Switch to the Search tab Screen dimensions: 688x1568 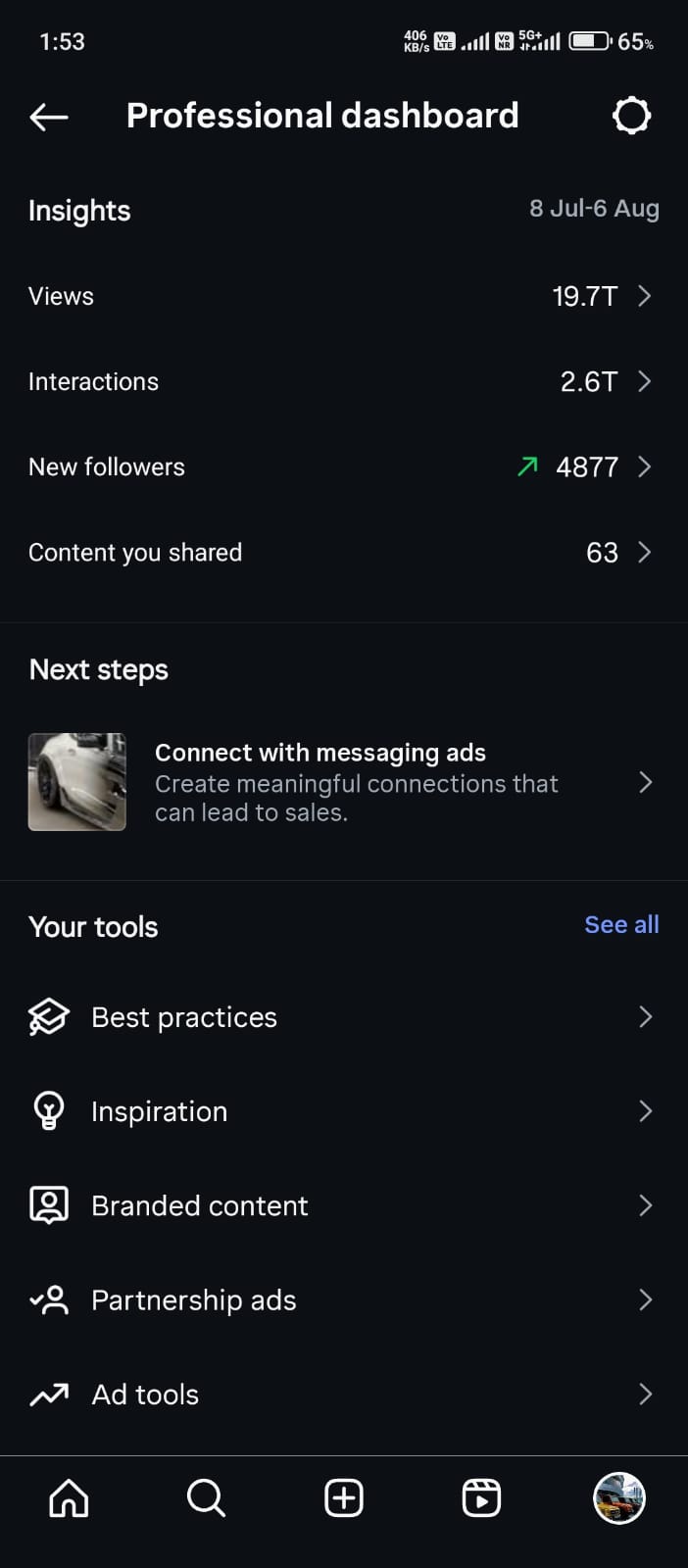click(x=206, y=1498)
